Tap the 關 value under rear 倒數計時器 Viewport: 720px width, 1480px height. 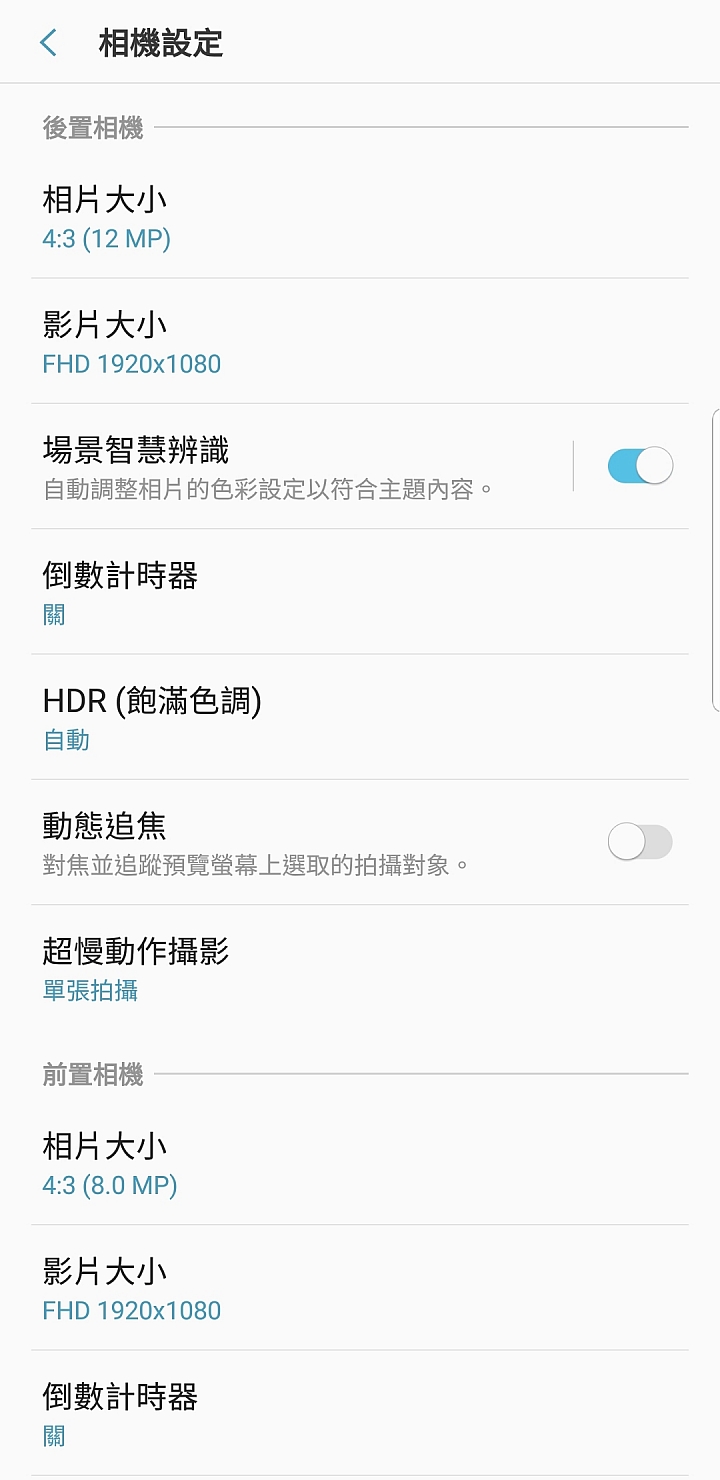pyautogui.click(x=53, y=613)
